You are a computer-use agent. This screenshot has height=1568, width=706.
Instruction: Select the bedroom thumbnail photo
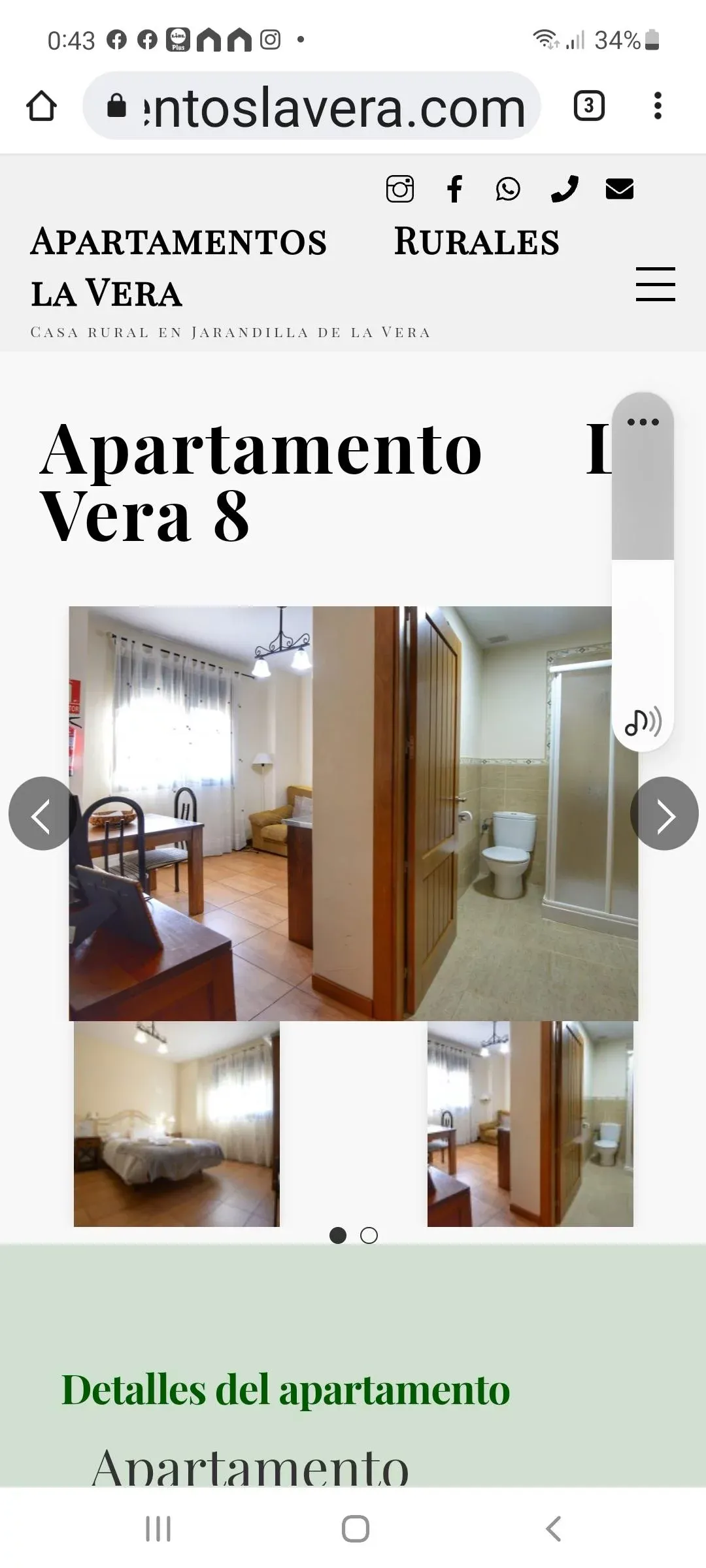click(176, 1124)
